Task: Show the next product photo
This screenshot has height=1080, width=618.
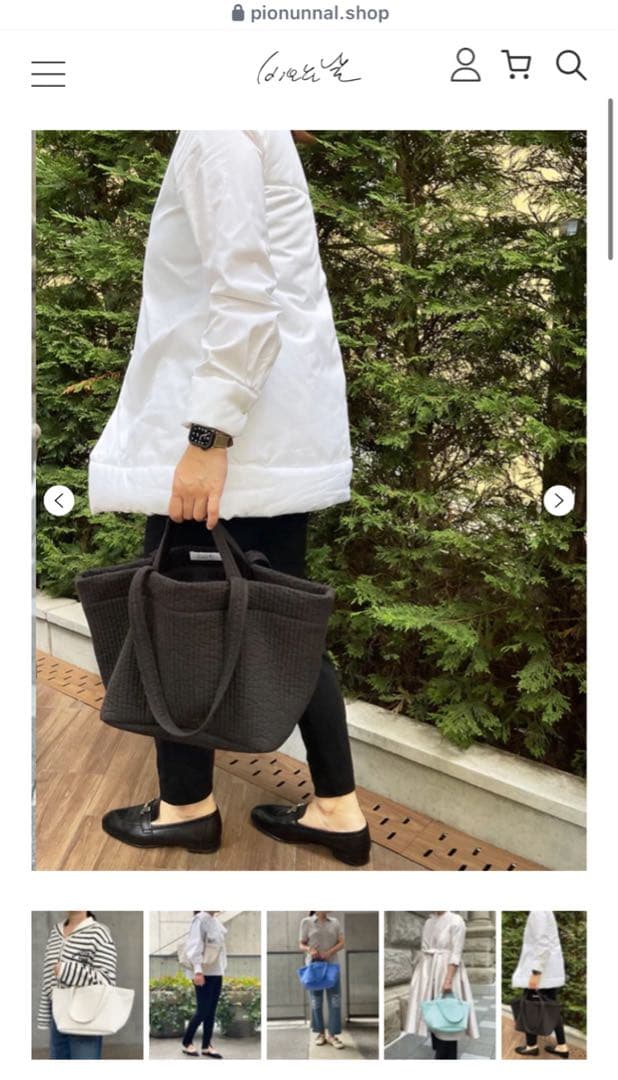Action: coord(558,500)
